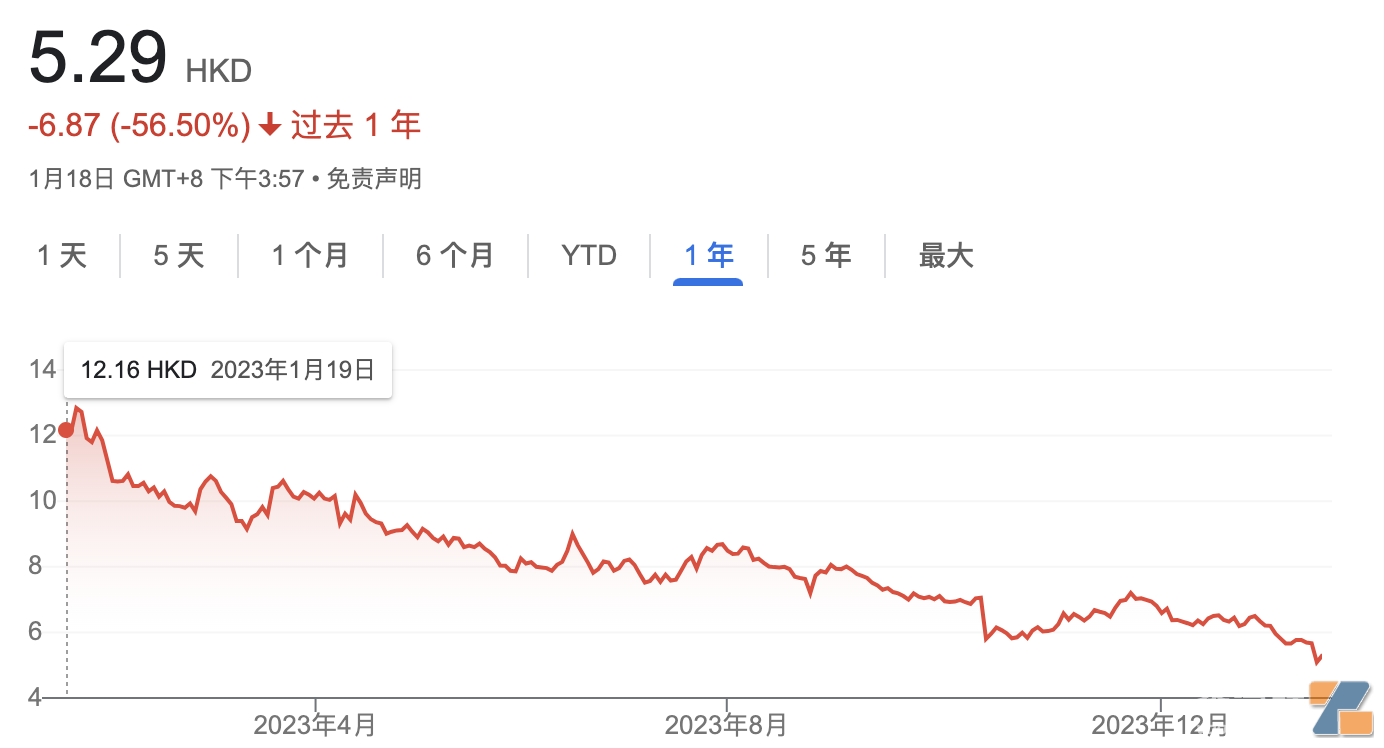The width and height of the screenshot is (1384, 748).
Task: Tap the 1 年 range tab
Action: pyautogui.click(x=708, y=256)
